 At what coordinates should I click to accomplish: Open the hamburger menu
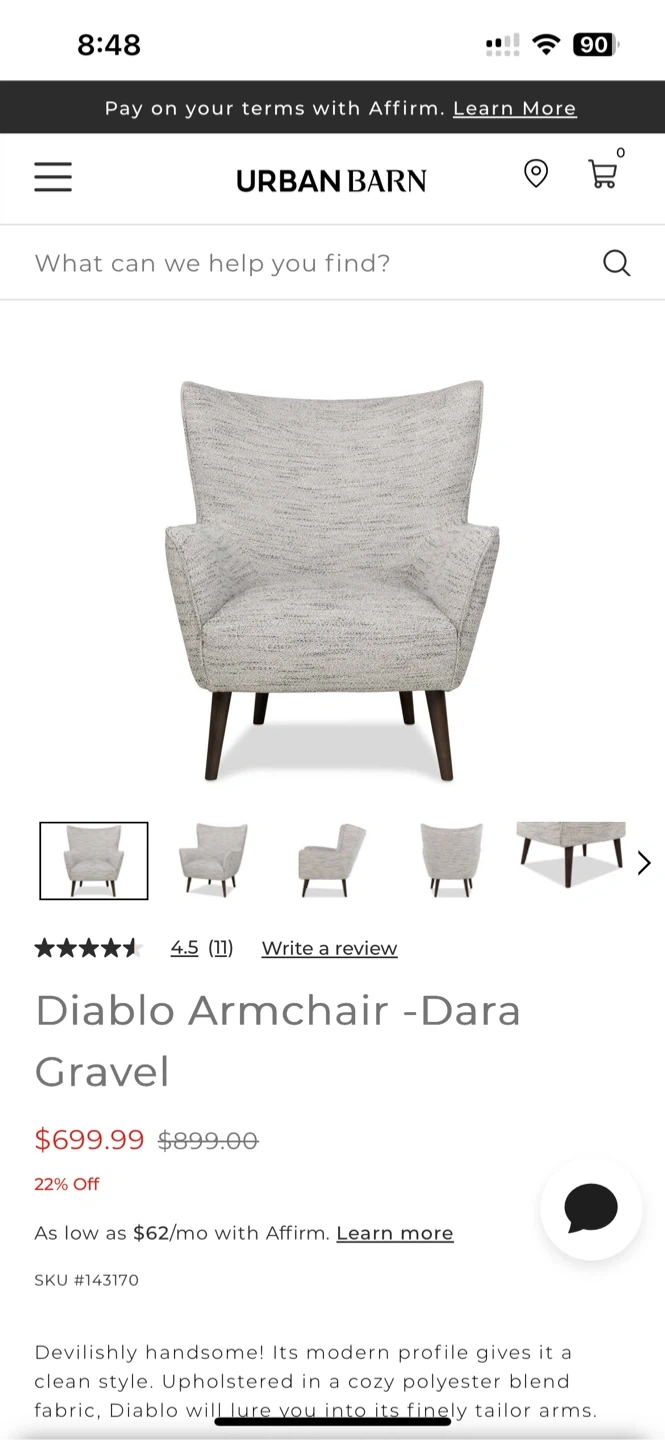coord(53,177)
